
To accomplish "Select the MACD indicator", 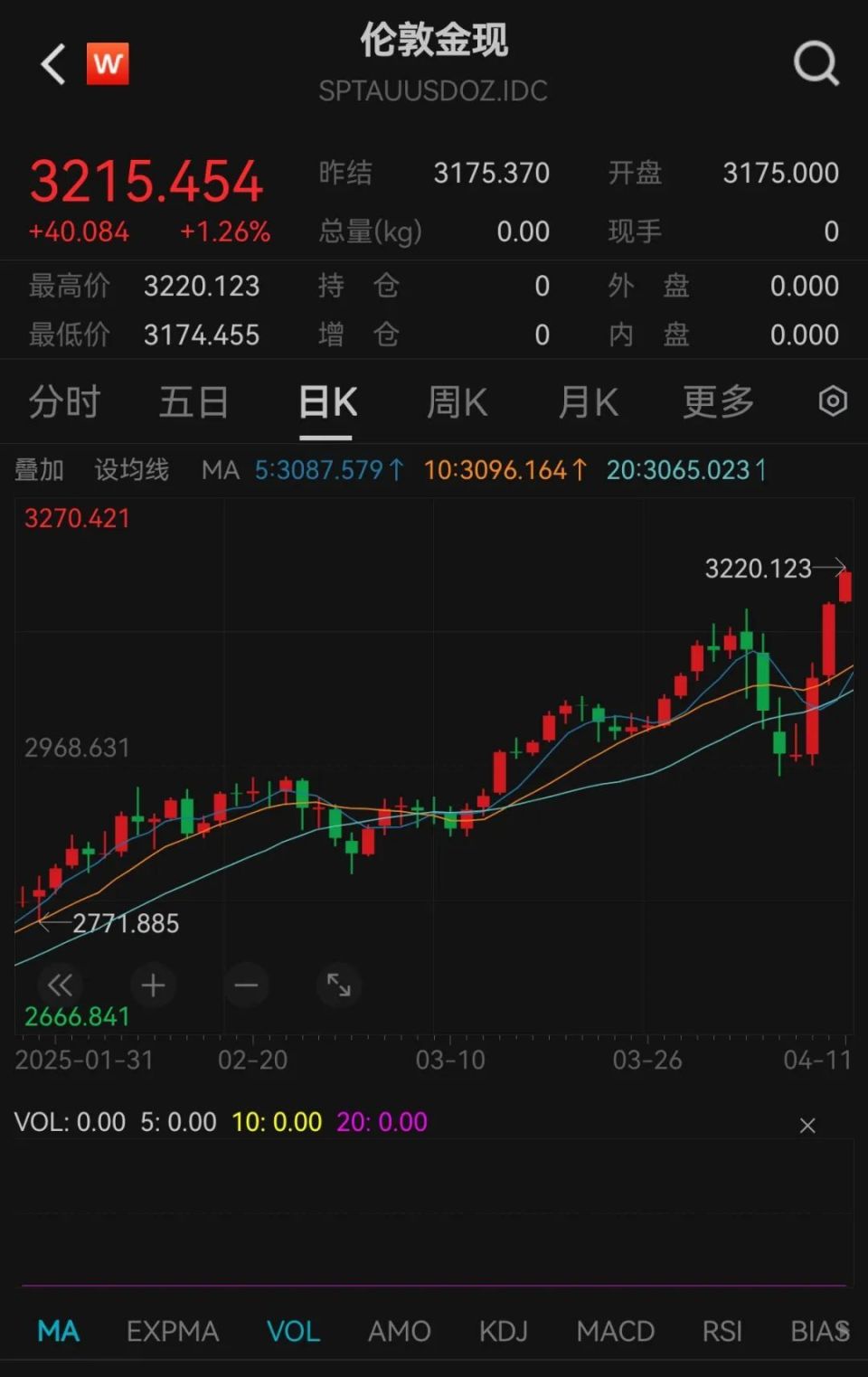I will tap(615, 1331).
